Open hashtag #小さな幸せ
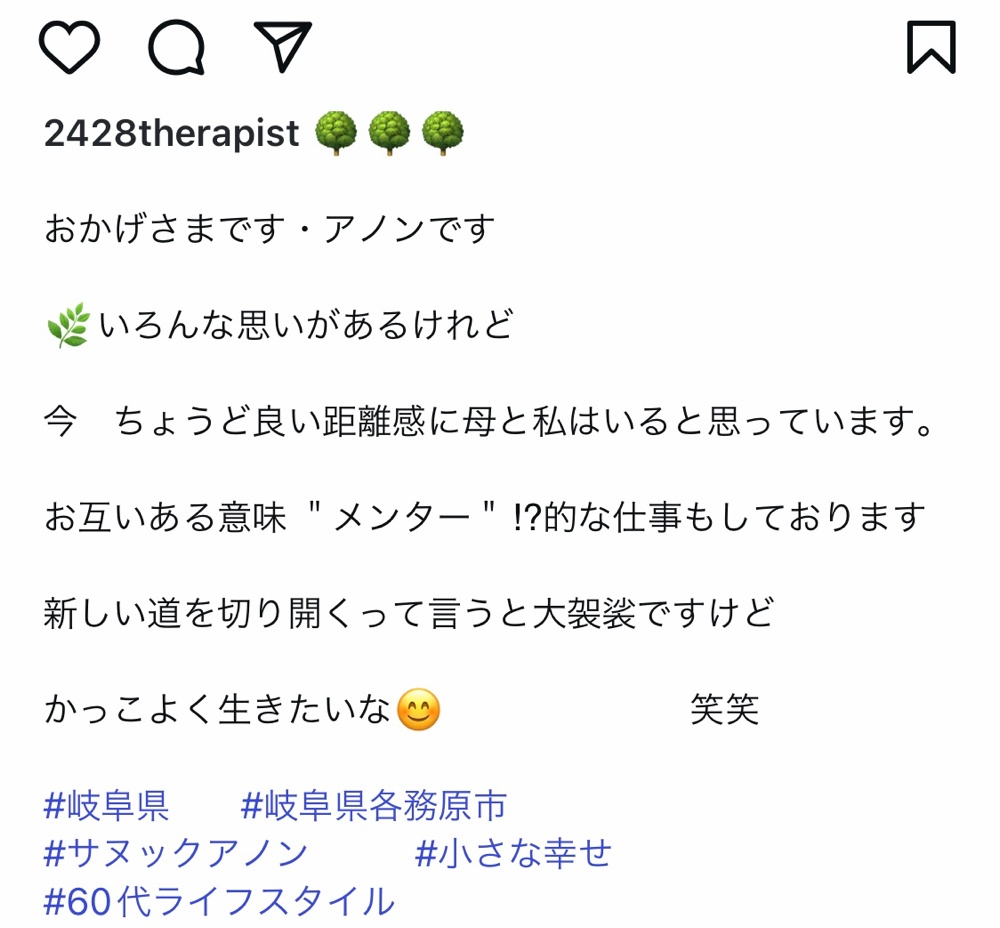The height and width of the screenshot is (928, 1000). [512, 854]
